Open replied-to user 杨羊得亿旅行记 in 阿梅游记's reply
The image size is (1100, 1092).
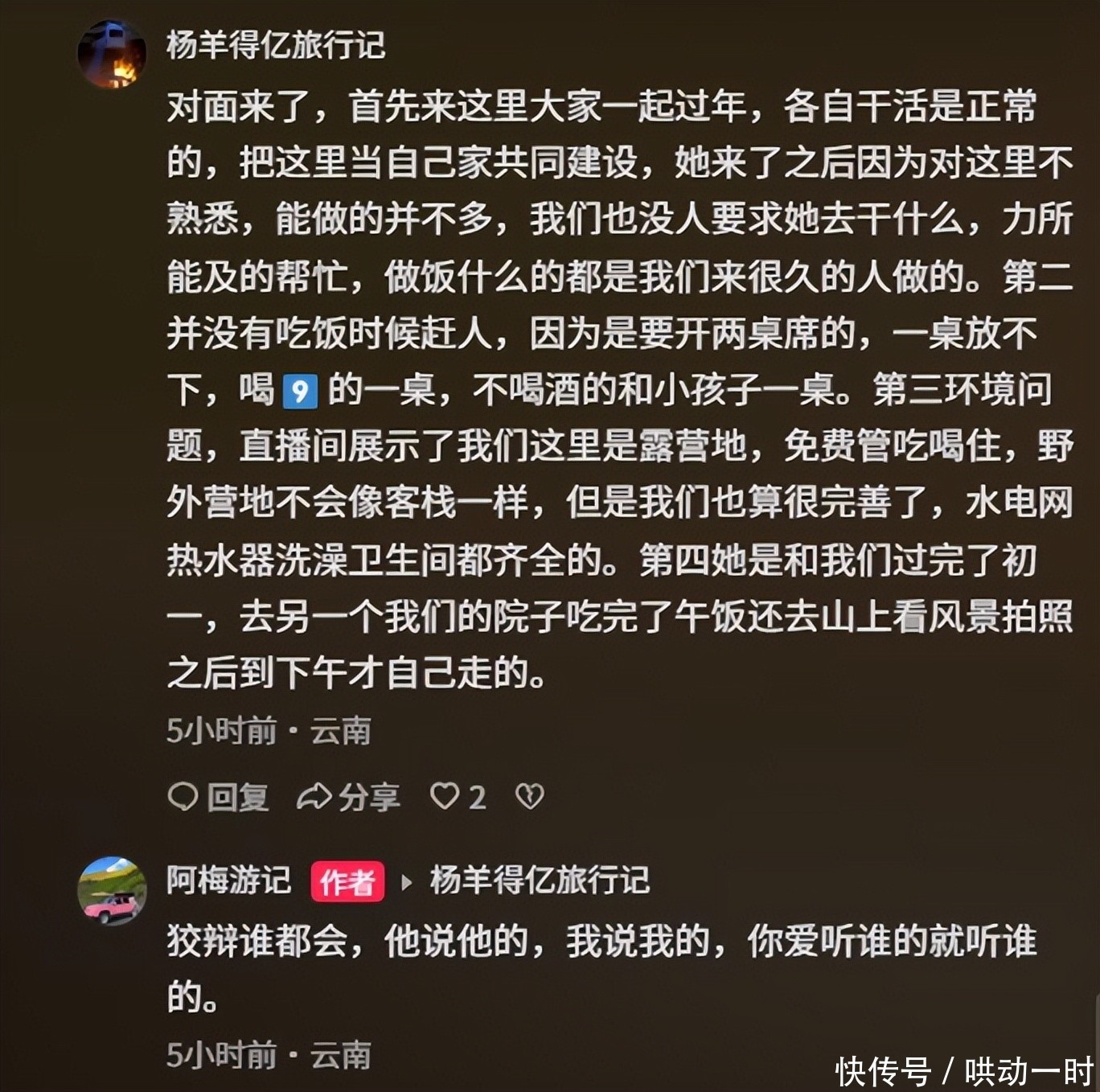click(x=540, y=880)
